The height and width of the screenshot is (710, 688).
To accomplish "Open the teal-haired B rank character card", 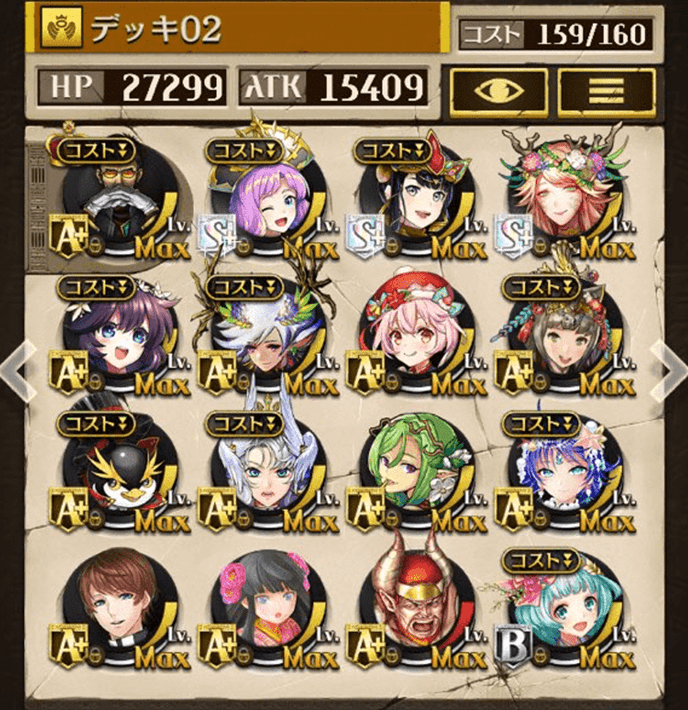I will click(x=562, y=612).
